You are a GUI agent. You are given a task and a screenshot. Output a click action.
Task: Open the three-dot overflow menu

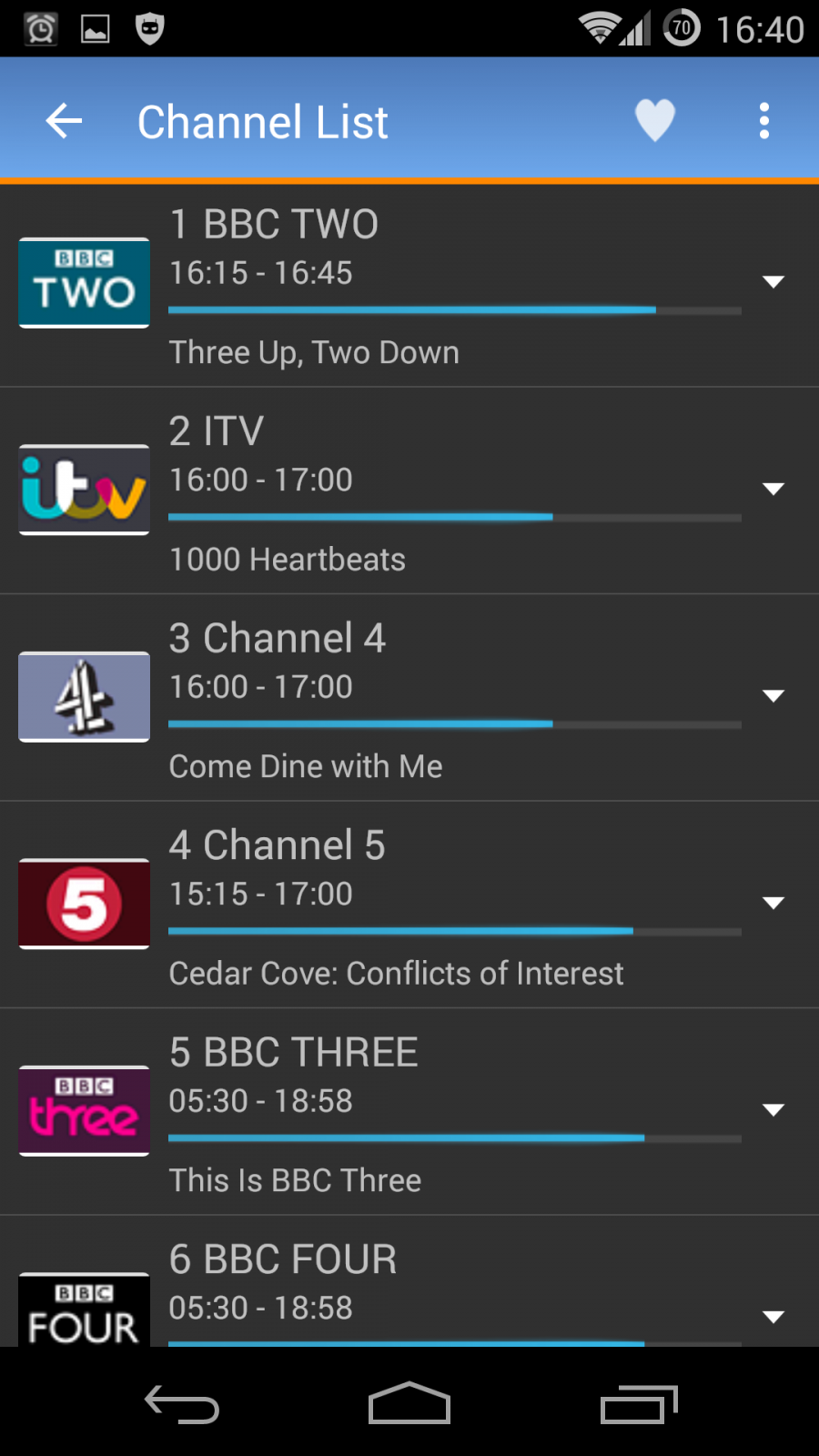(764, 121)
